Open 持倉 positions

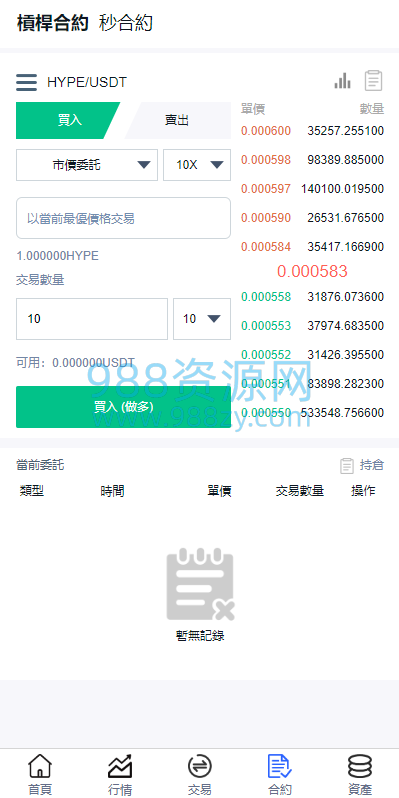tap(362, 465)
